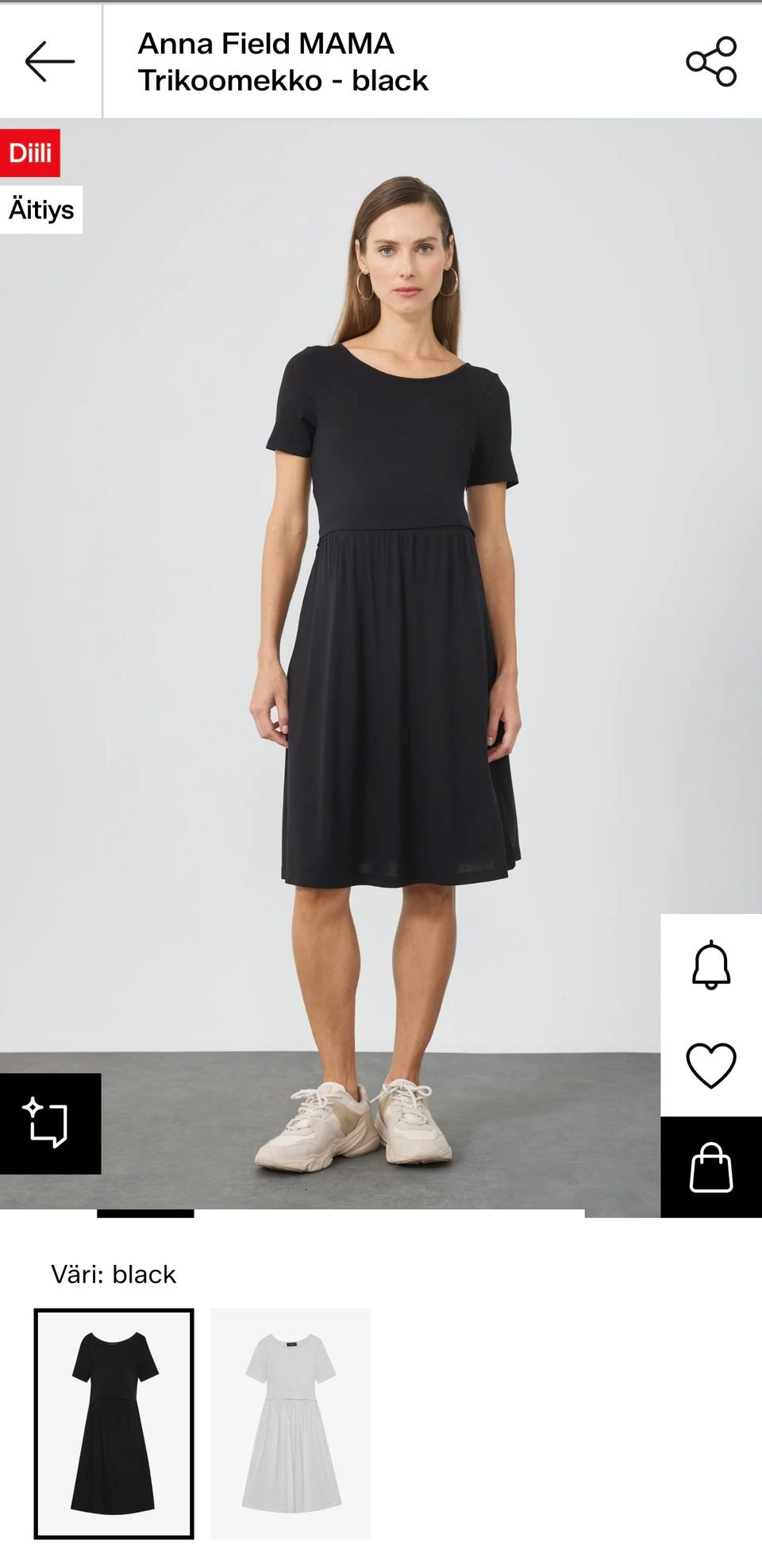
Task: Add the dress to the shopping bag
Action: (x=711, y=1166)
